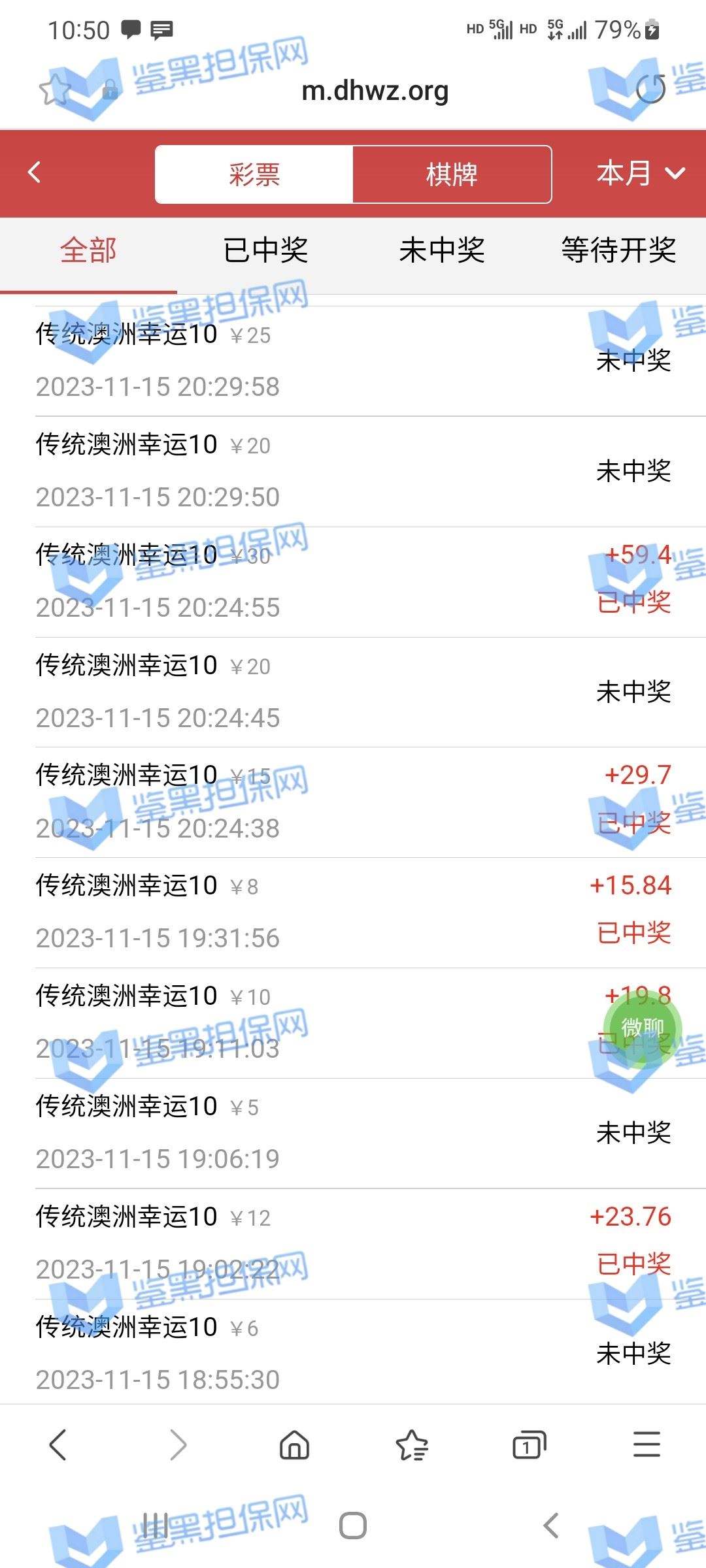Bookmark this page with the star icon
The image size is (706, 1568).
tap(55, 90)
